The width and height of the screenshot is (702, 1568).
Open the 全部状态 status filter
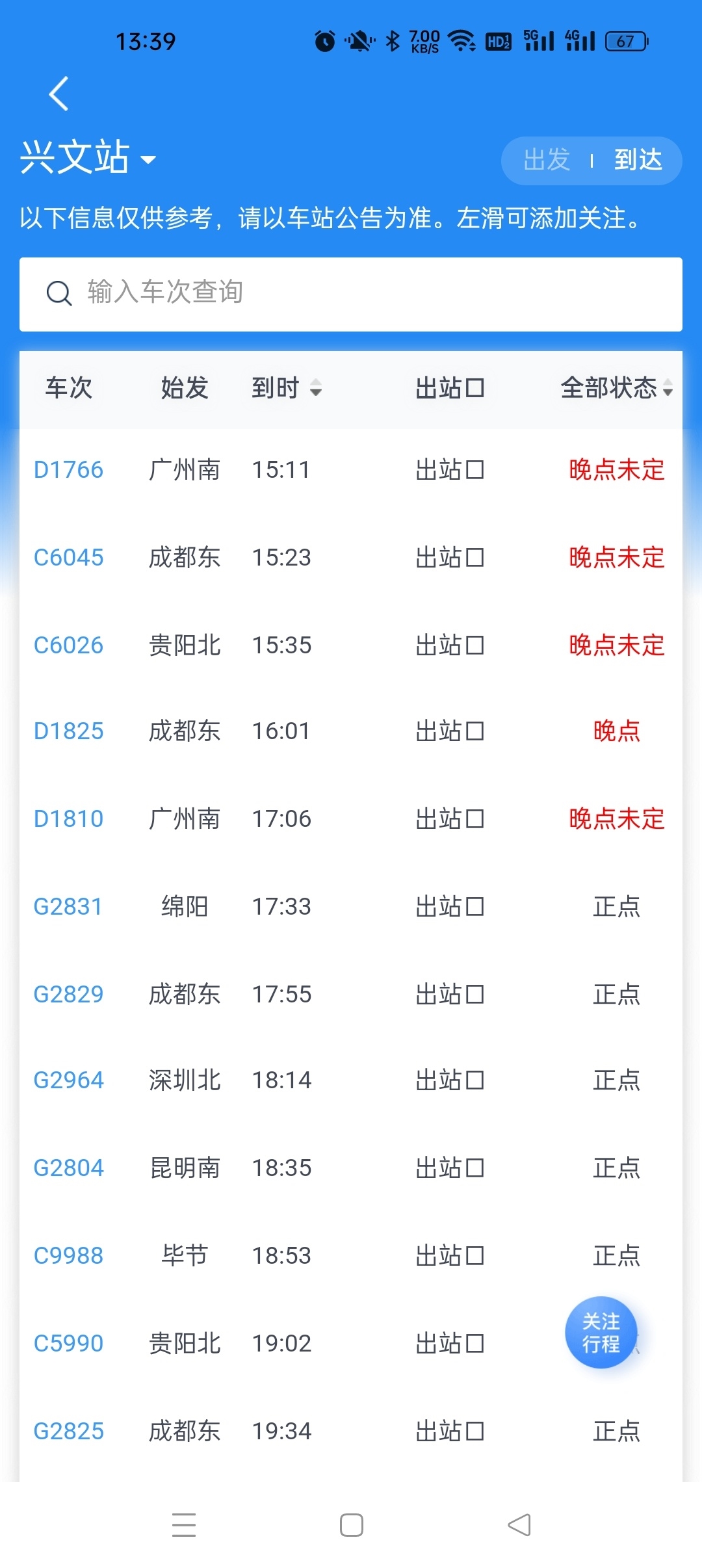616,388
